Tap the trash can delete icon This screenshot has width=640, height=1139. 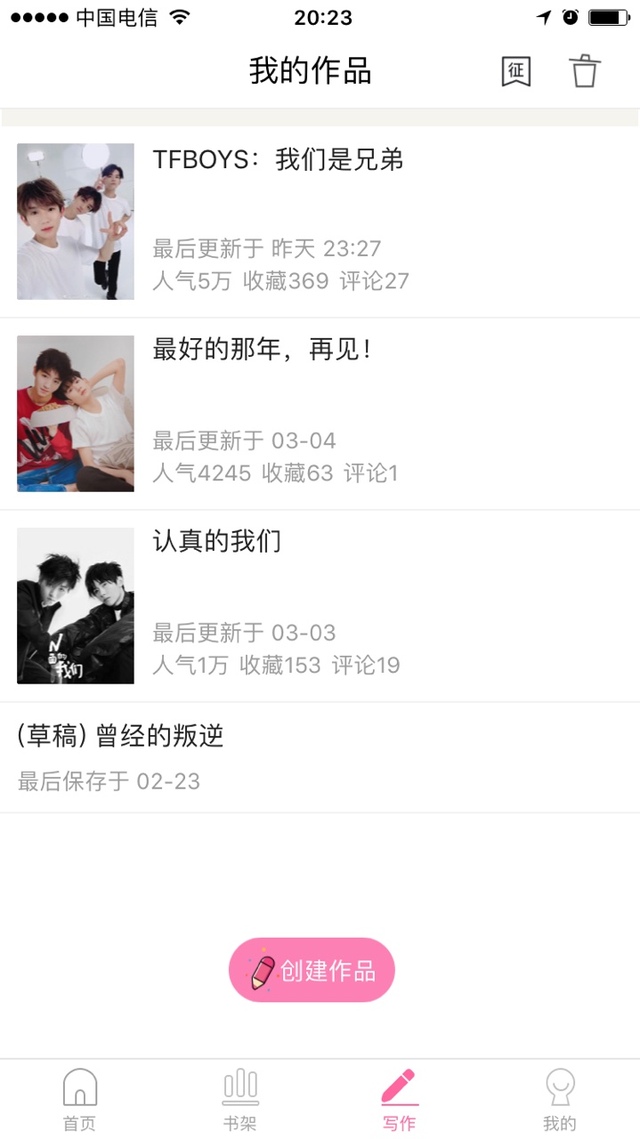[585, 72]
